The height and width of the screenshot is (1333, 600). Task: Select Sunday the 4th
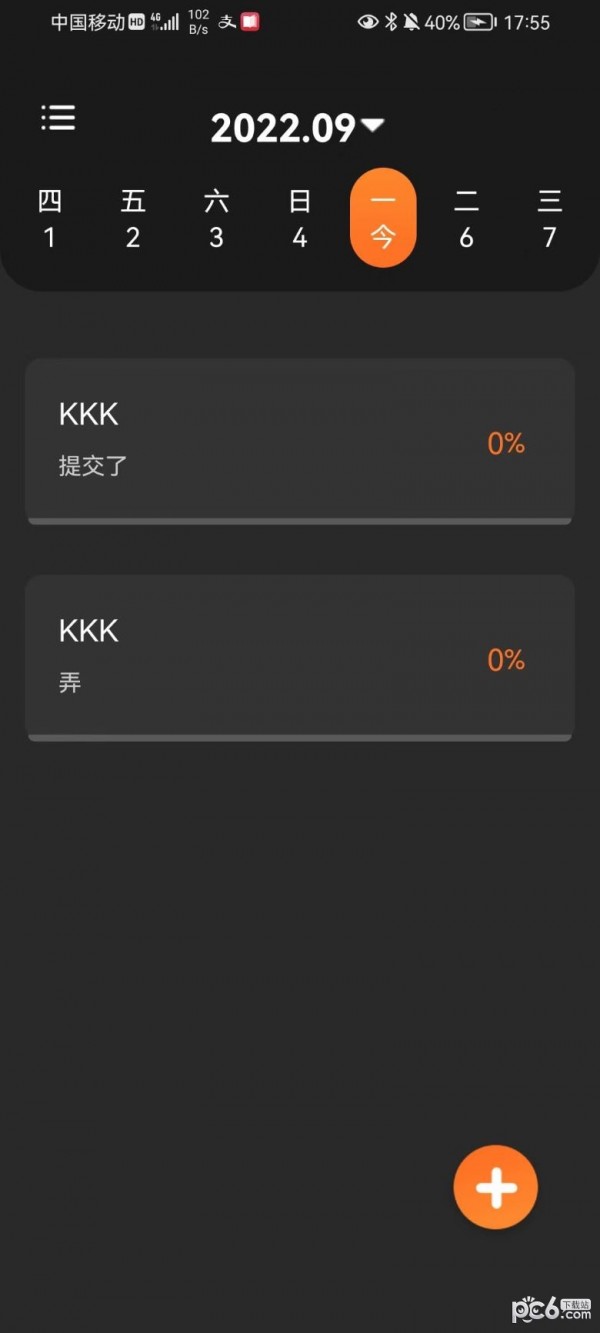(300, 219)
